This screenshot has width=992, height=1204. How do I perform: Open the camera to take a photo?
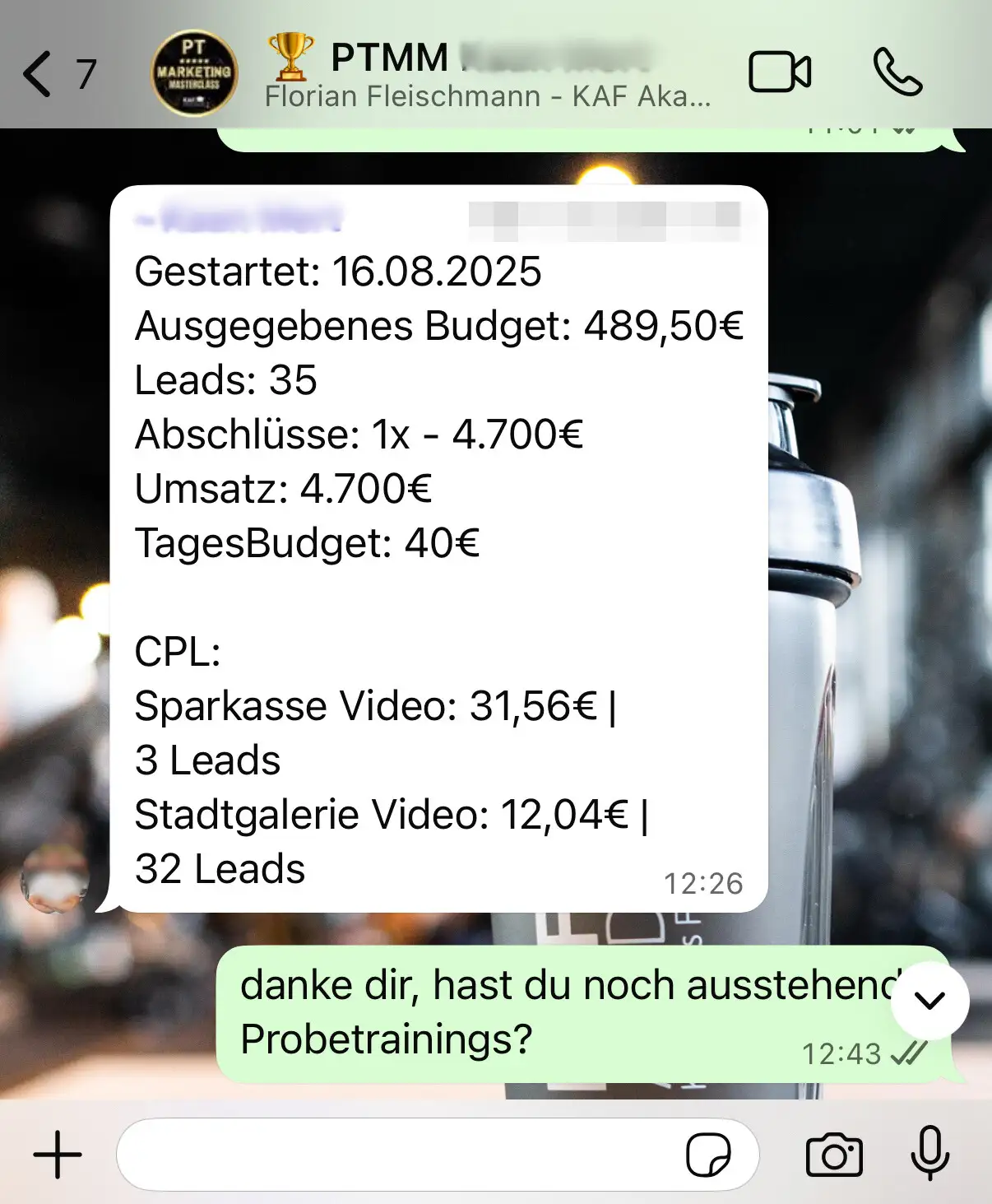(834, 1155)
